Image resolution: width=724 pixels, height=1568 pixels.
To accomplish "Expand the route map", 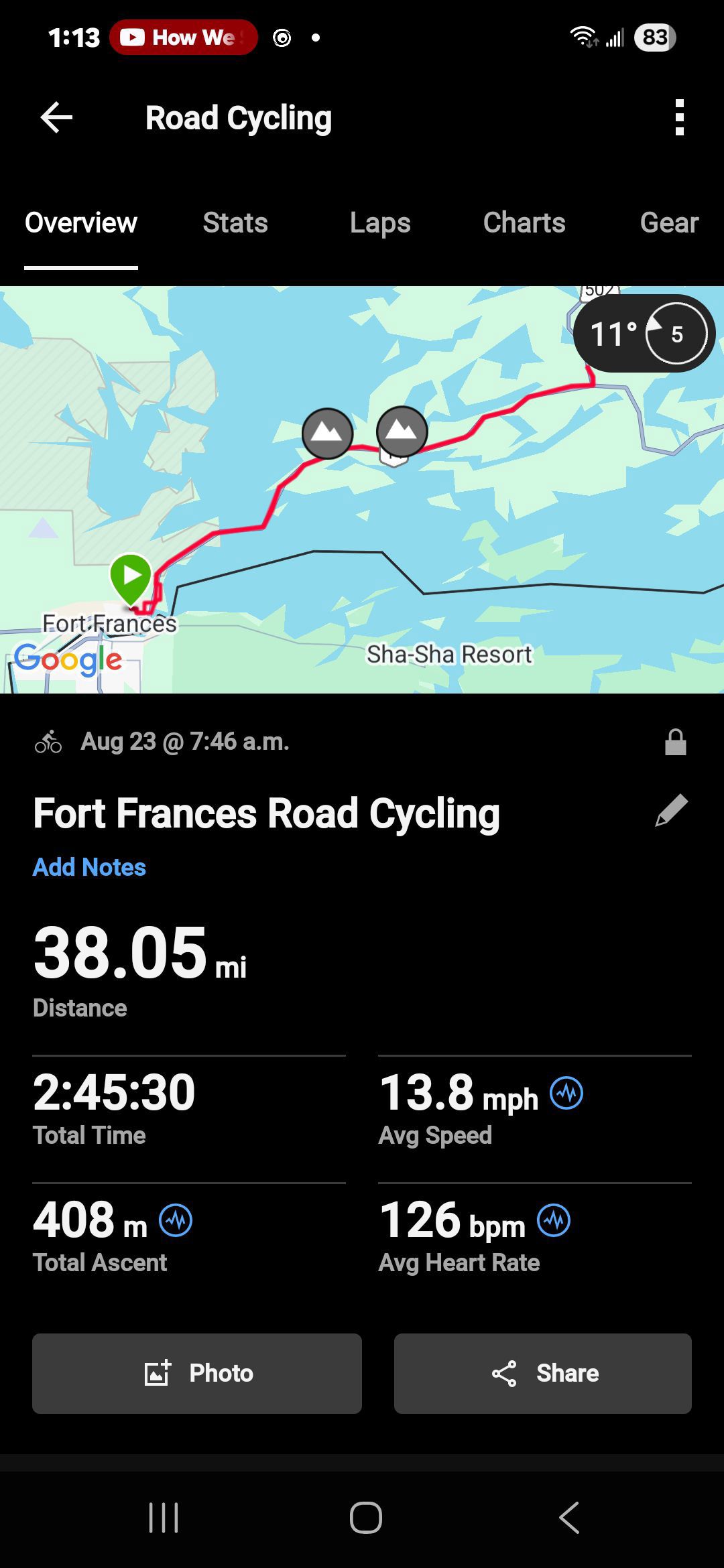I will pos(362,490).
